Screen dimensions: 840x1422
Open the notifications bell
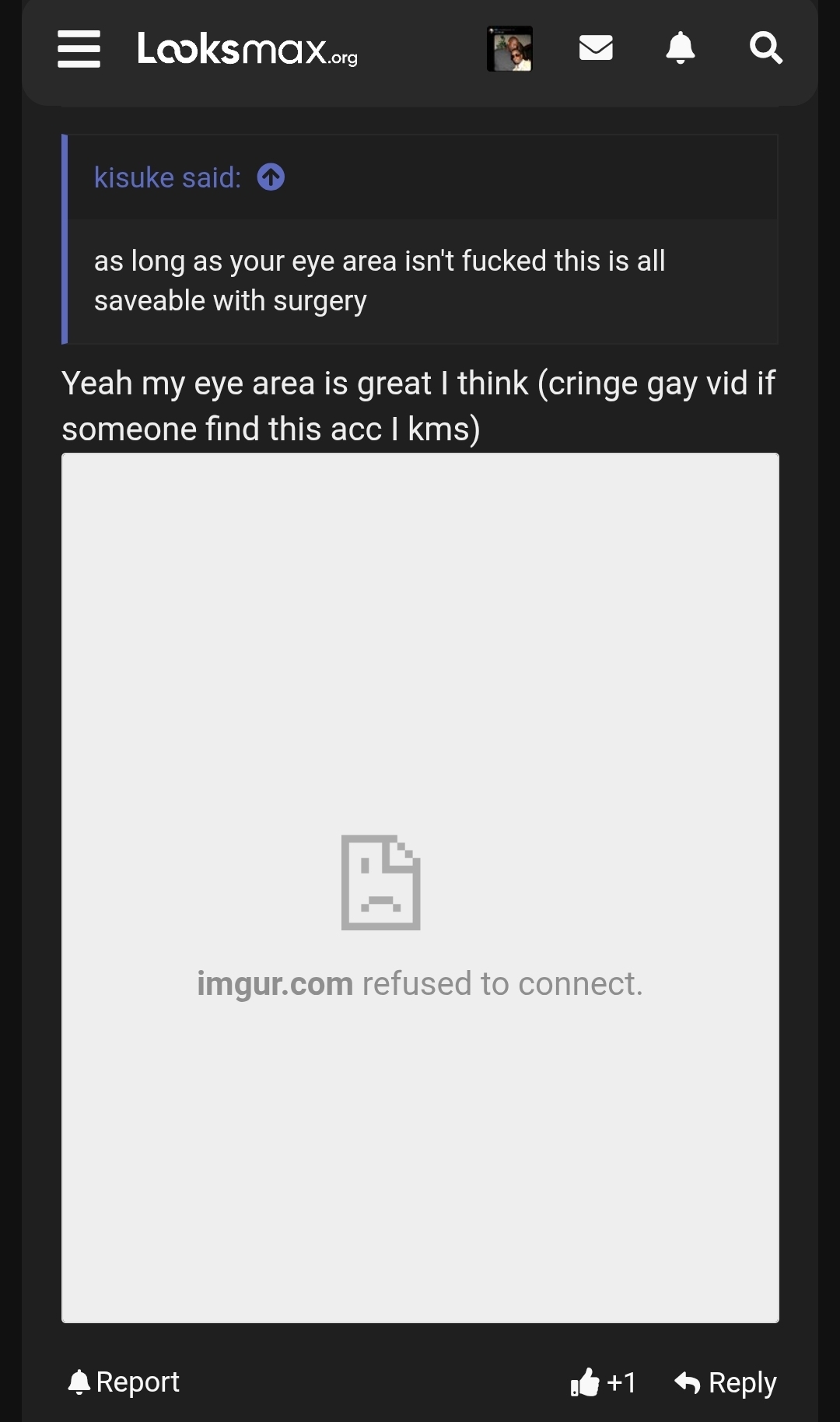point(680,48)
